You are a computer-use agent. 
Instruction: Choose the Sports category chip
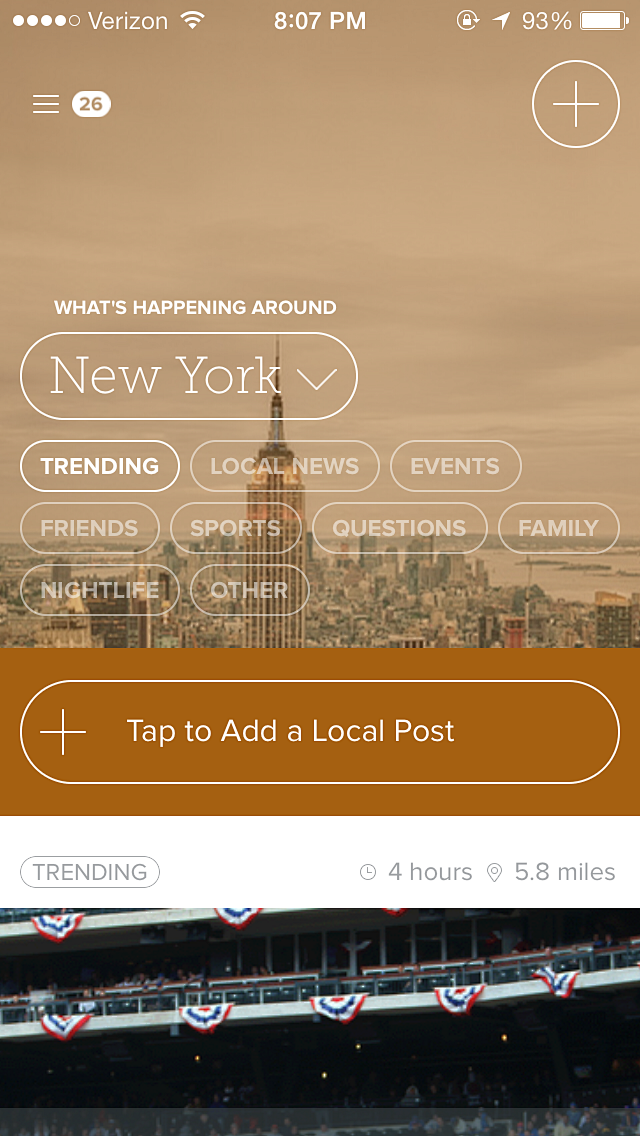(235, 528)
